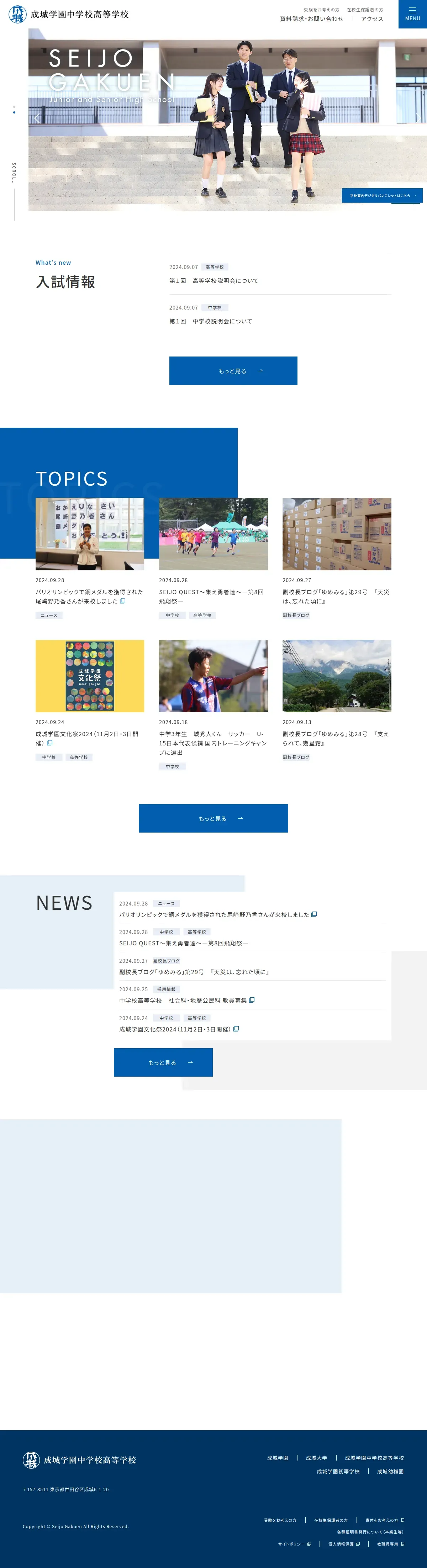Viewport: 427px width, 1568px height.
Task: Open 資料請求・お問い合わせ link
Action: click(x=311, y=19)
